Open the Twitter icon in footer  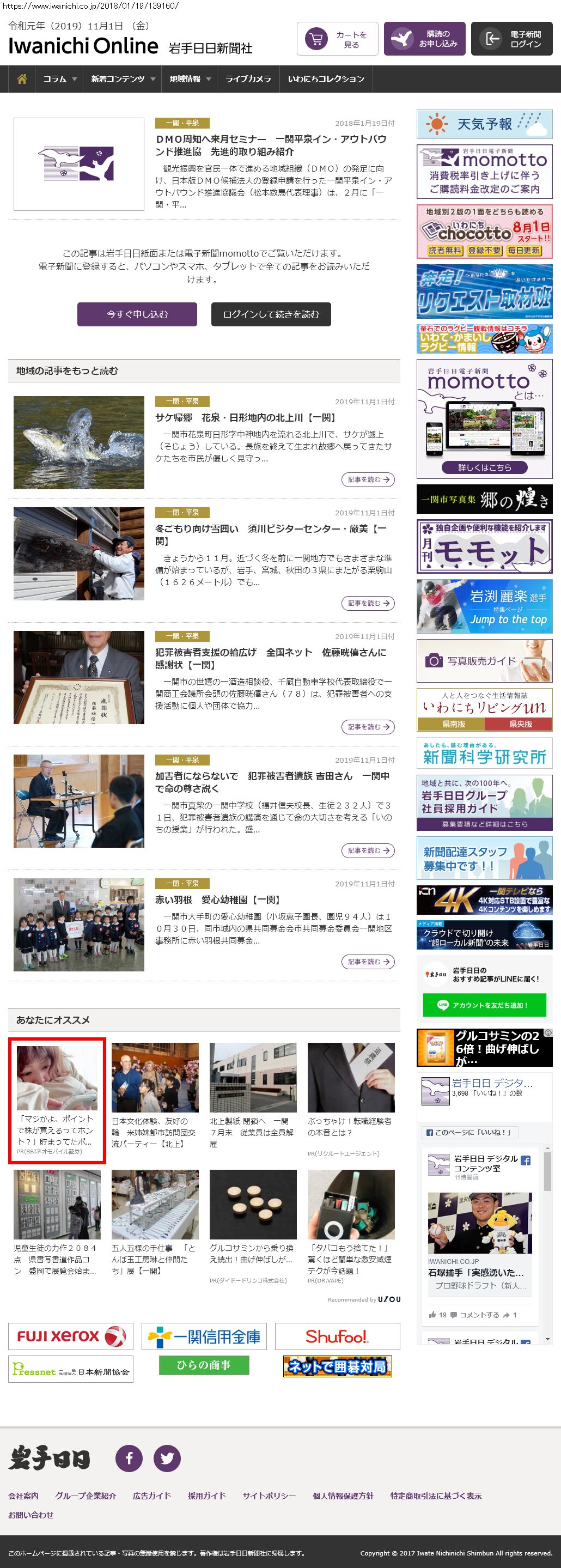click(x=167, y=1458)
